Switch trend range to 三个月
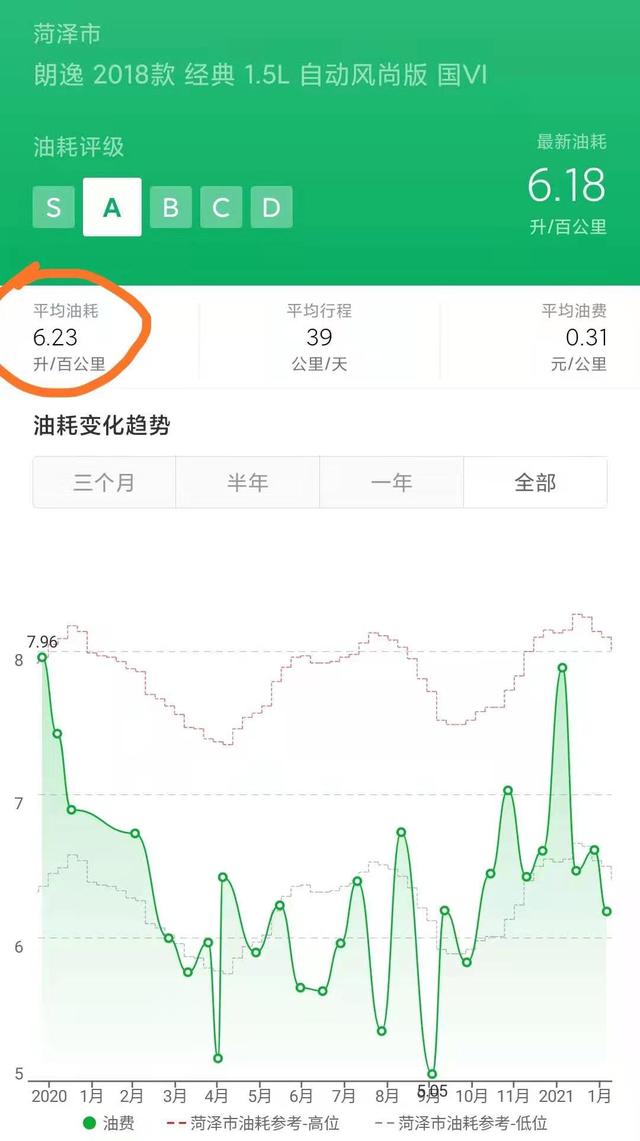The image size is (640, 1141). click(104, 483)
